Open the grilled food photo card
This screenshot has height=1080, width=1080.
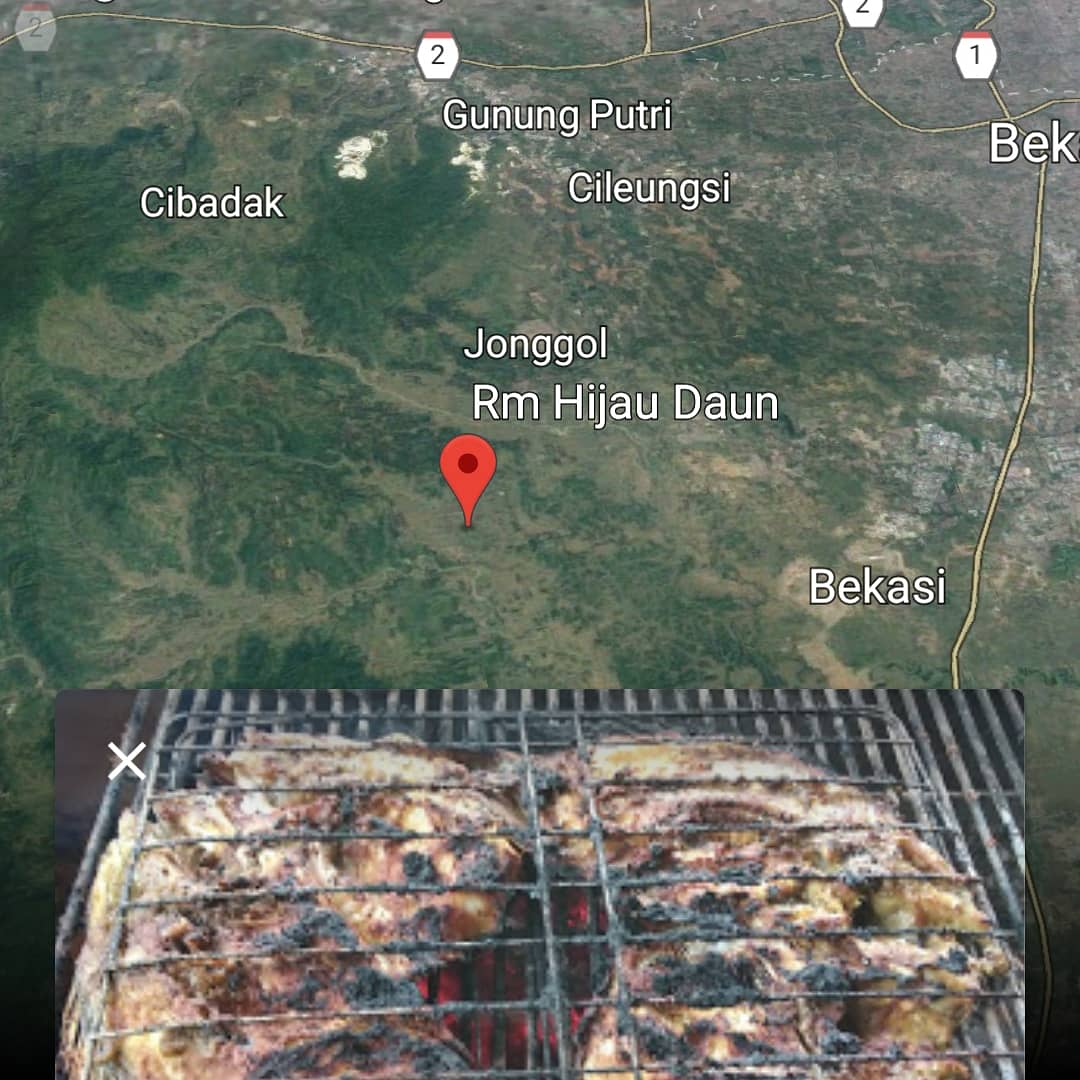tap(560, 900)
